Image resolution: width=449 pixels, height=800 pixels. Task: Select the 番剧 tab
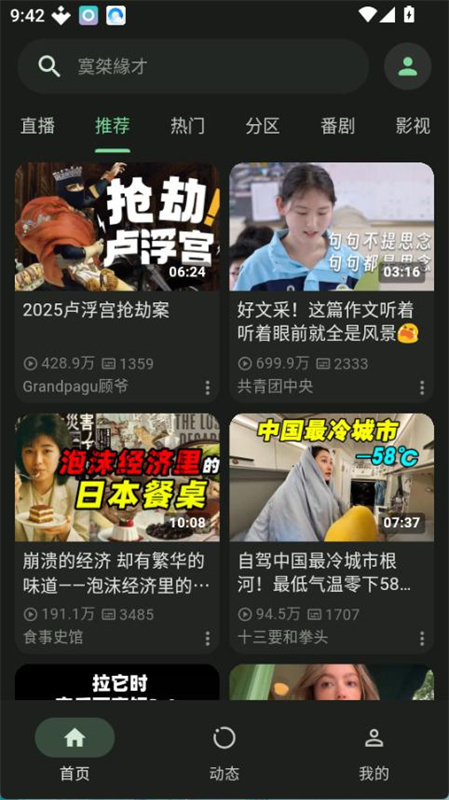(x=337, y=126)
